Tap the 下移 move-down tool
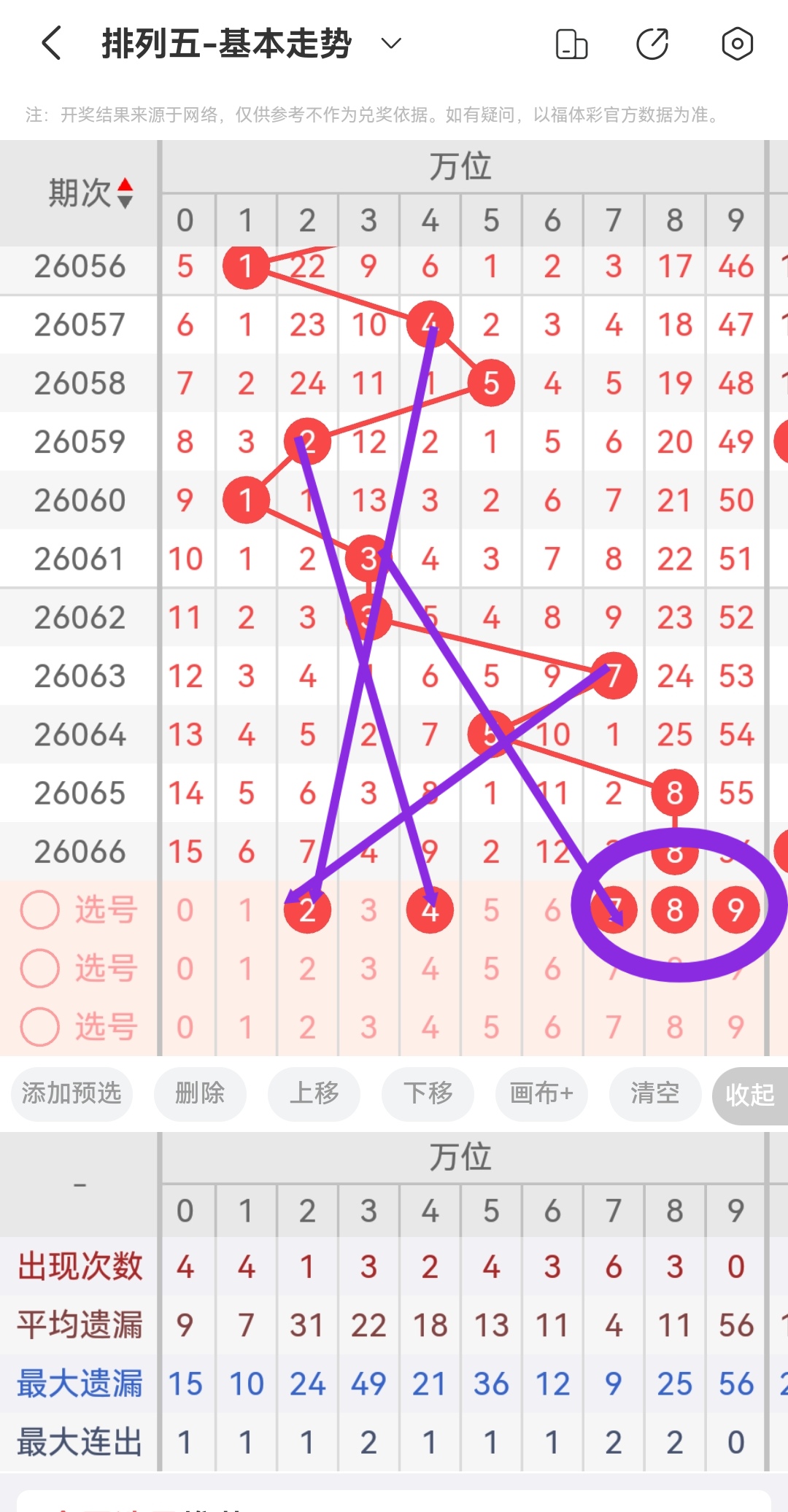788x1512 pixels. [x=427, y=1093]
